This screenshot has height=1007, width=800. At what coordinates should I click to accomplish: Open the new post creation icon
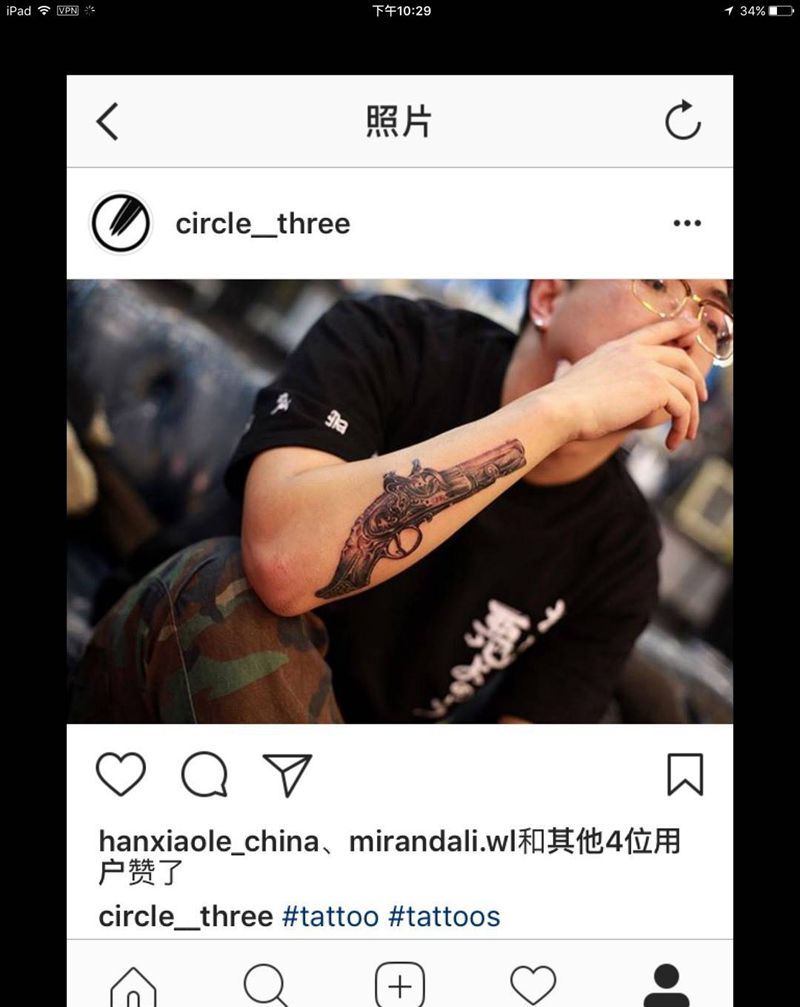[400, 985]
